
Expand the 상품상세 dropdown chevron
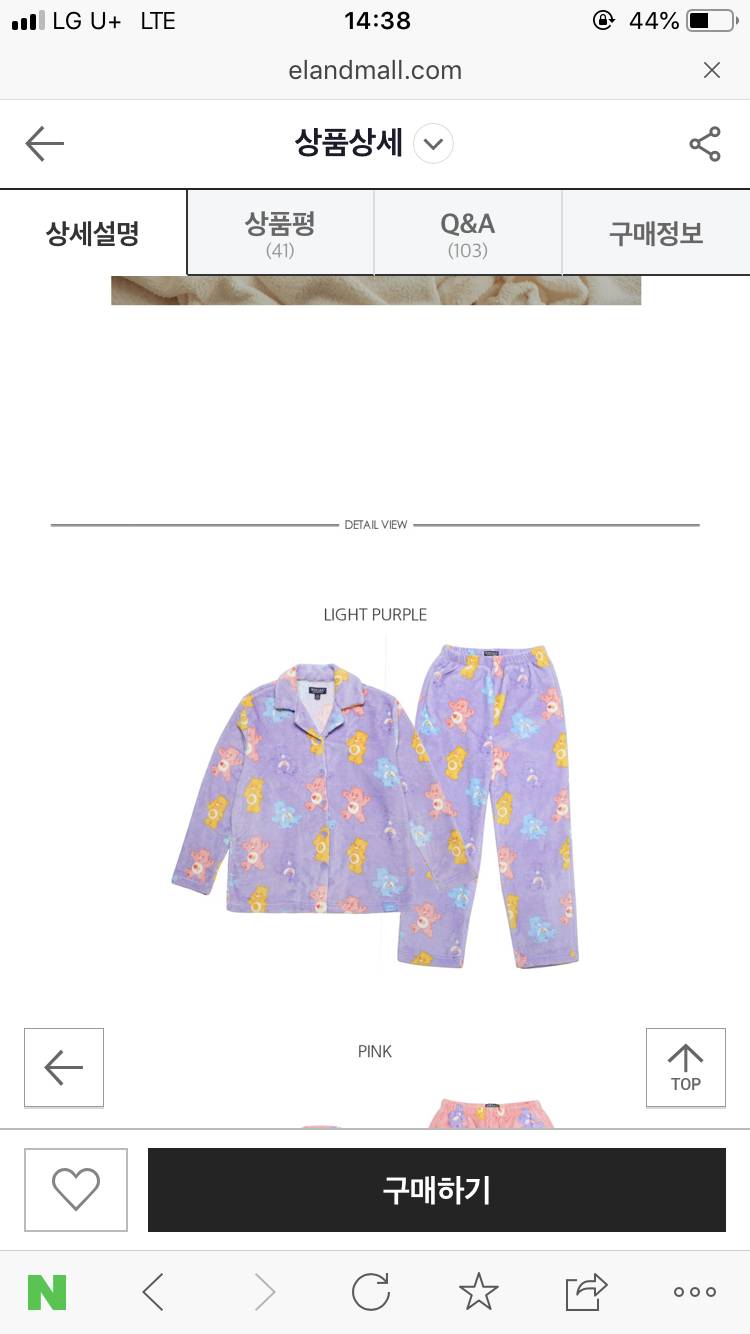(x=433, y=144)
